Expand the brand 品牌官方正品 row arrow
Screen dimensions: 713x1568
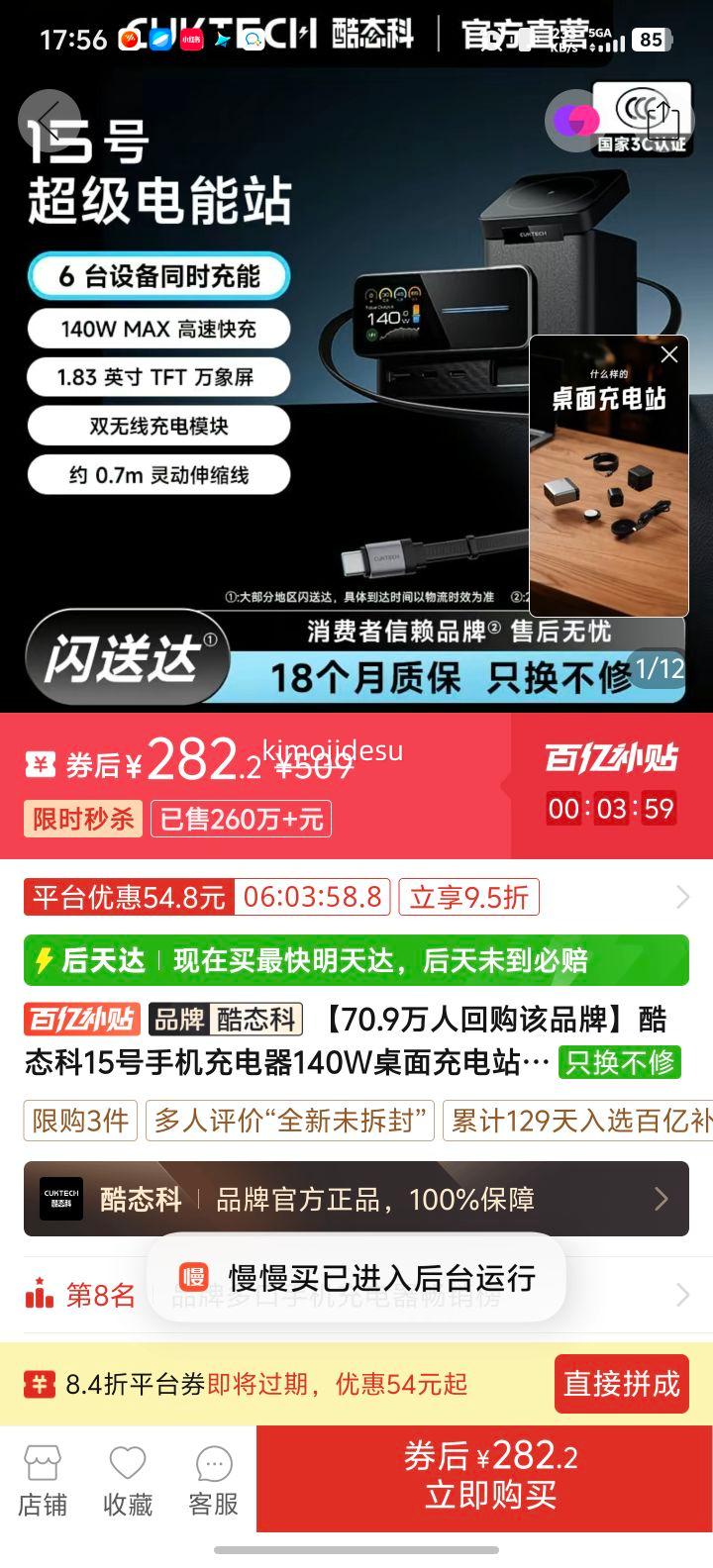tap(662, 1199)
